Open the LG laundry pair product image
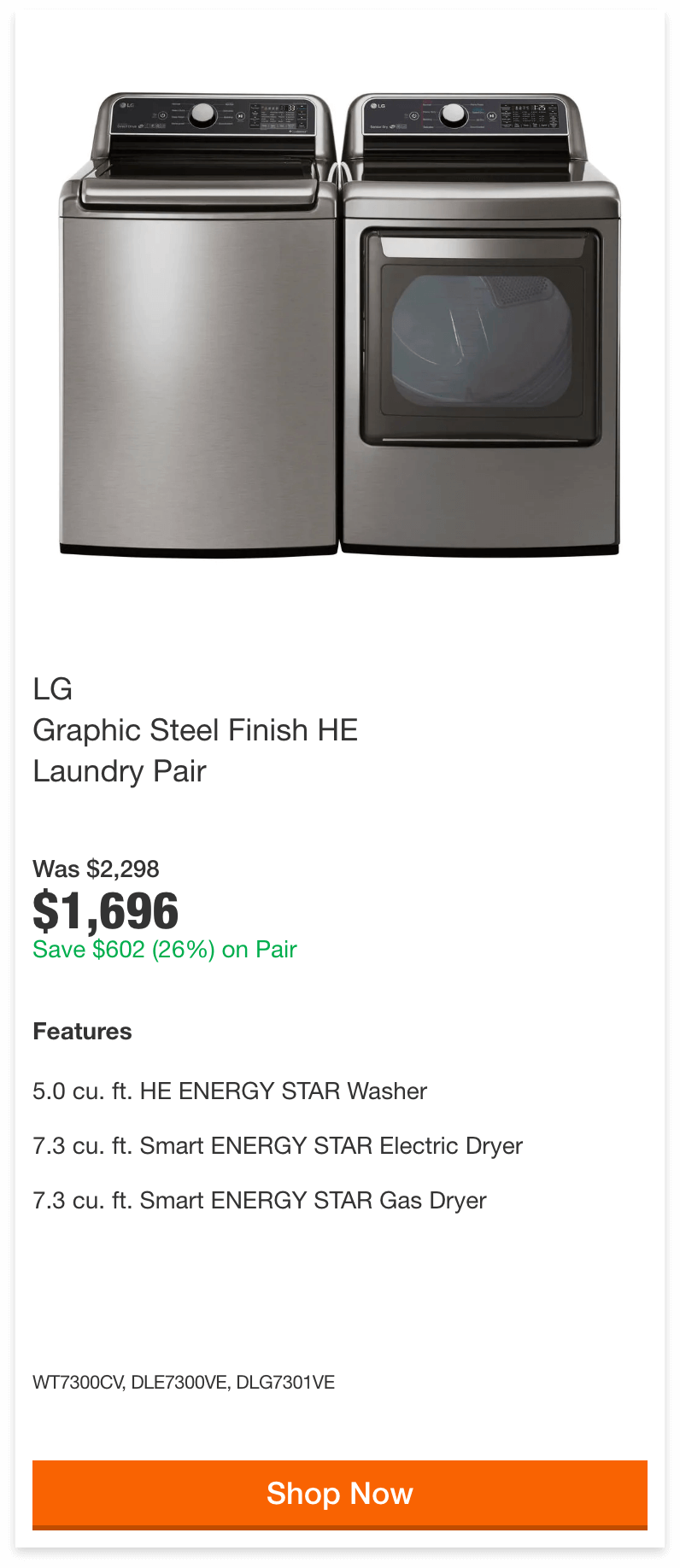The height and width of the screenshot is (1568, 680). click(339, 325)
